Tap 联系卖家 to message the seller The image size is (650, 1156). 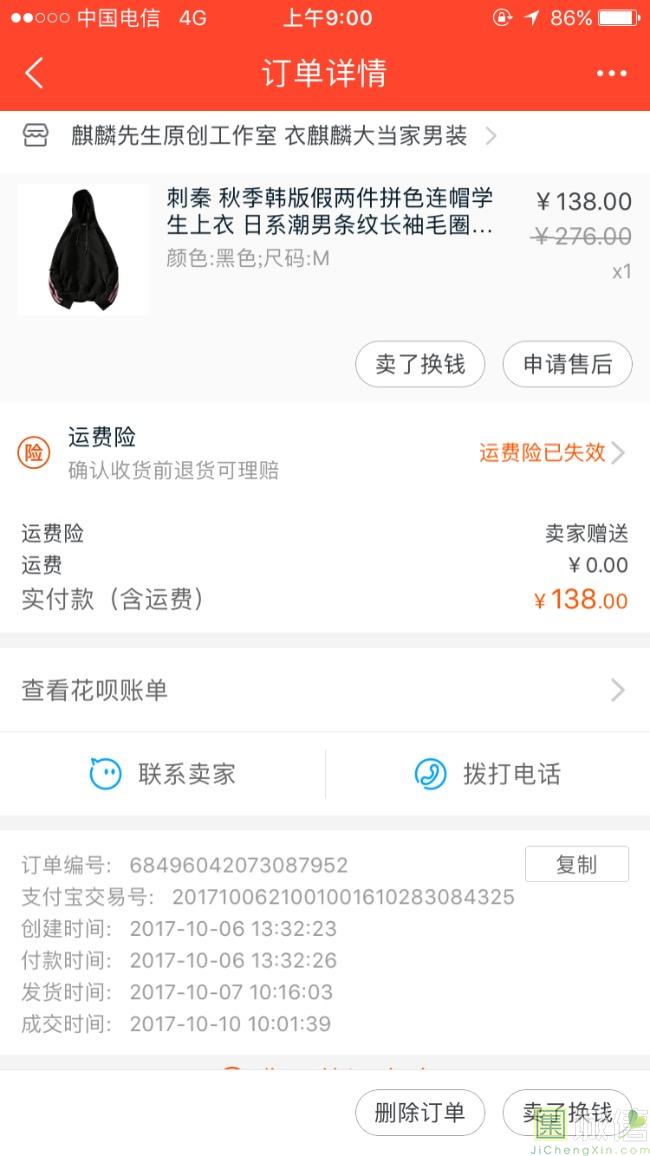[x=164, y=774]
